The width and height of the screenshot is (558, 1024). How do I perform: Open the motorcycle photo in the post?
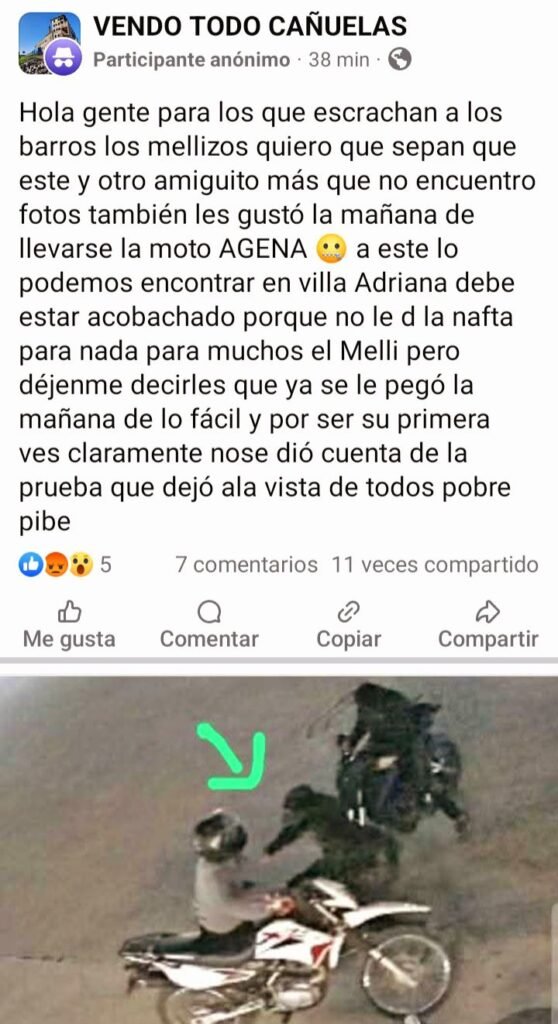[279, 850]
